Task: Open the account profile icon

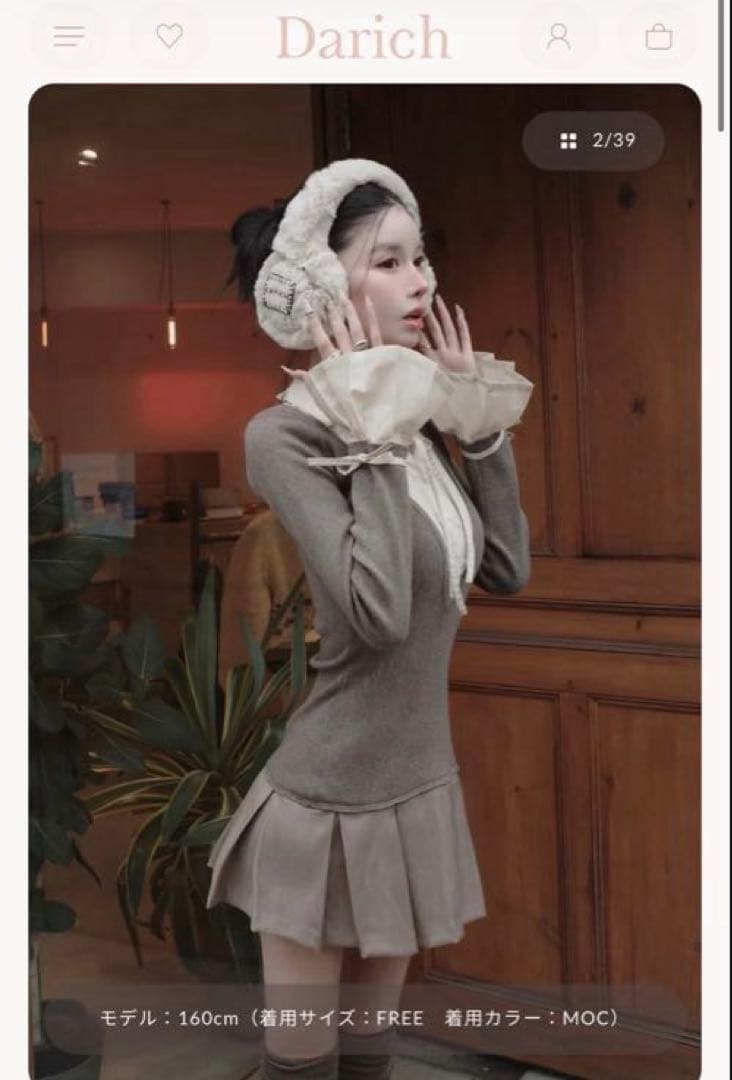Action: click(x=559, y=37)
